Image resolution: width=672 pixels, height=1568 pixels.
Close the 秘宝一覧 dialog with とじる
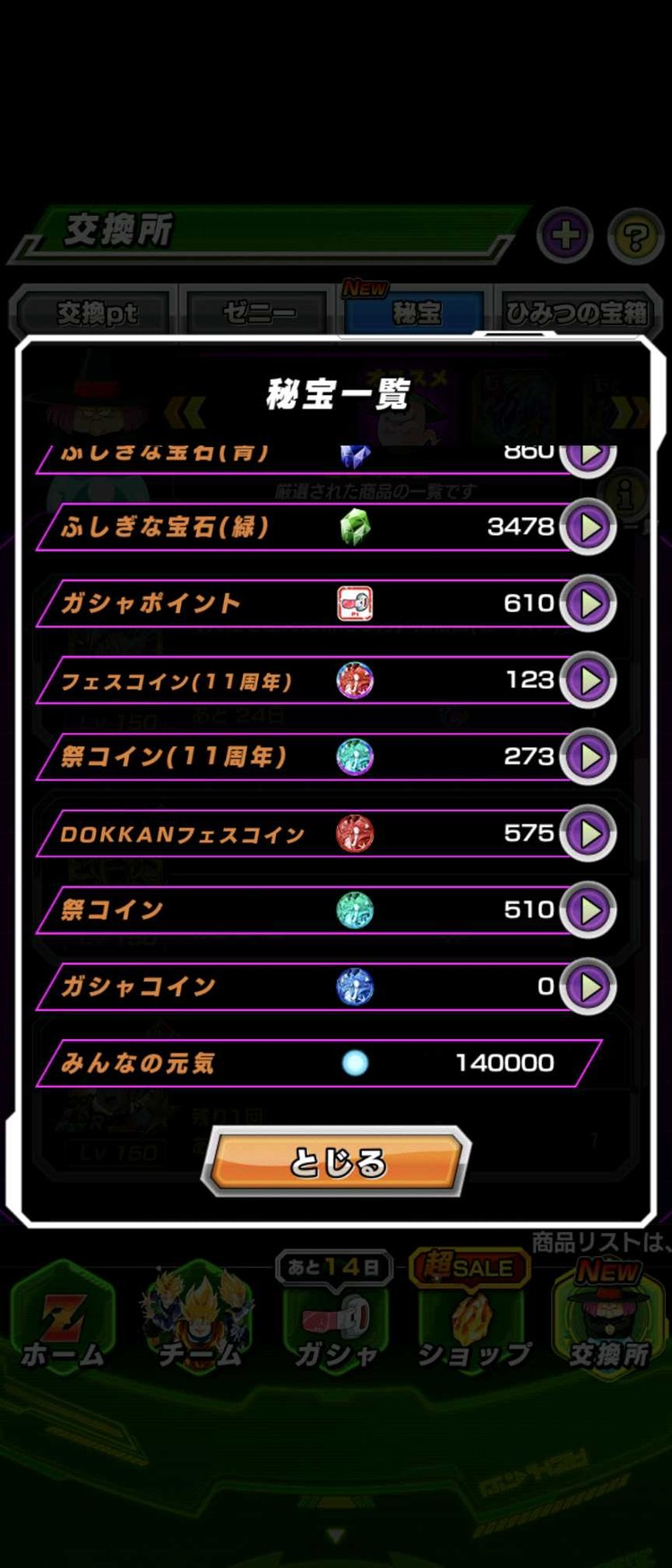click(336, 1162)
